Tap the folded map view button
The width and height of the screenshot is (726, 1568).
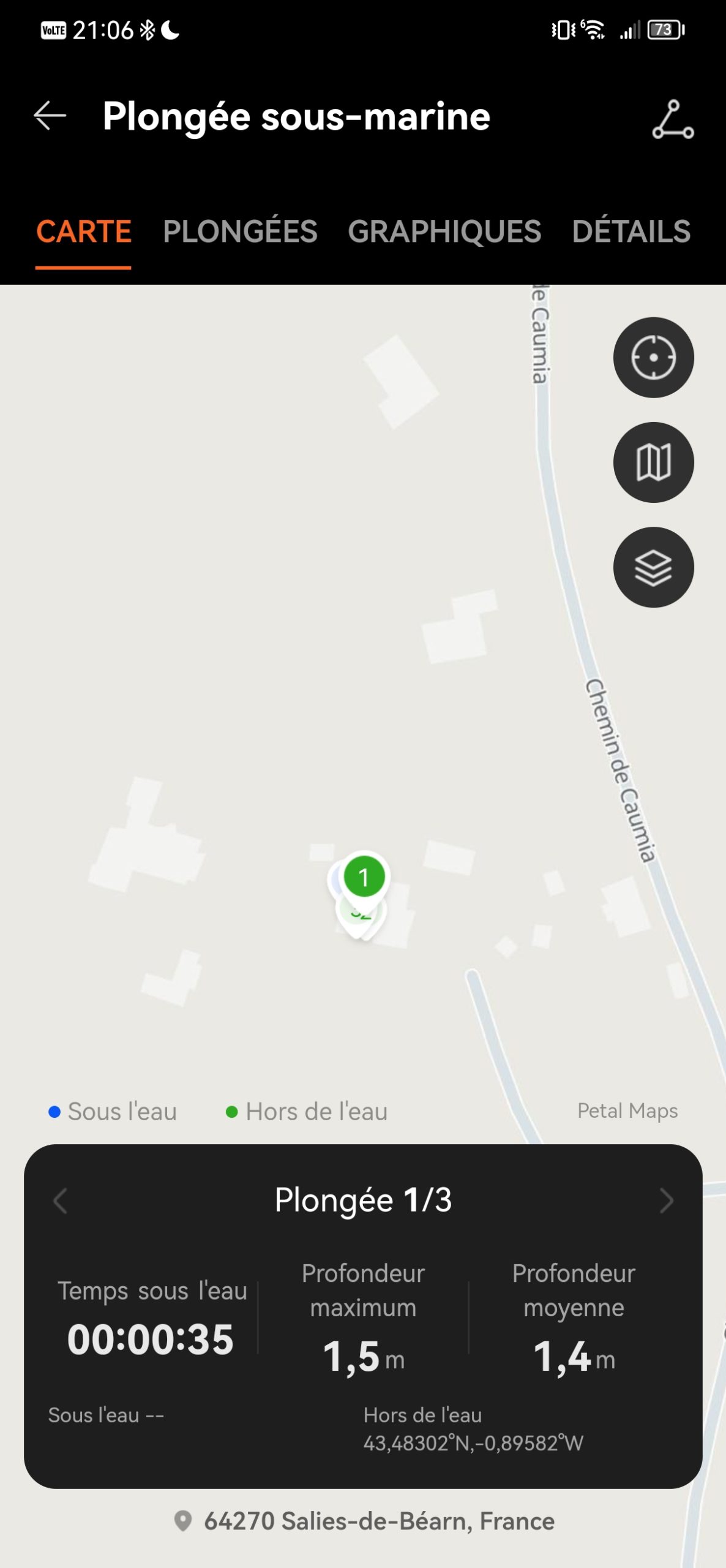pos(653,462)
